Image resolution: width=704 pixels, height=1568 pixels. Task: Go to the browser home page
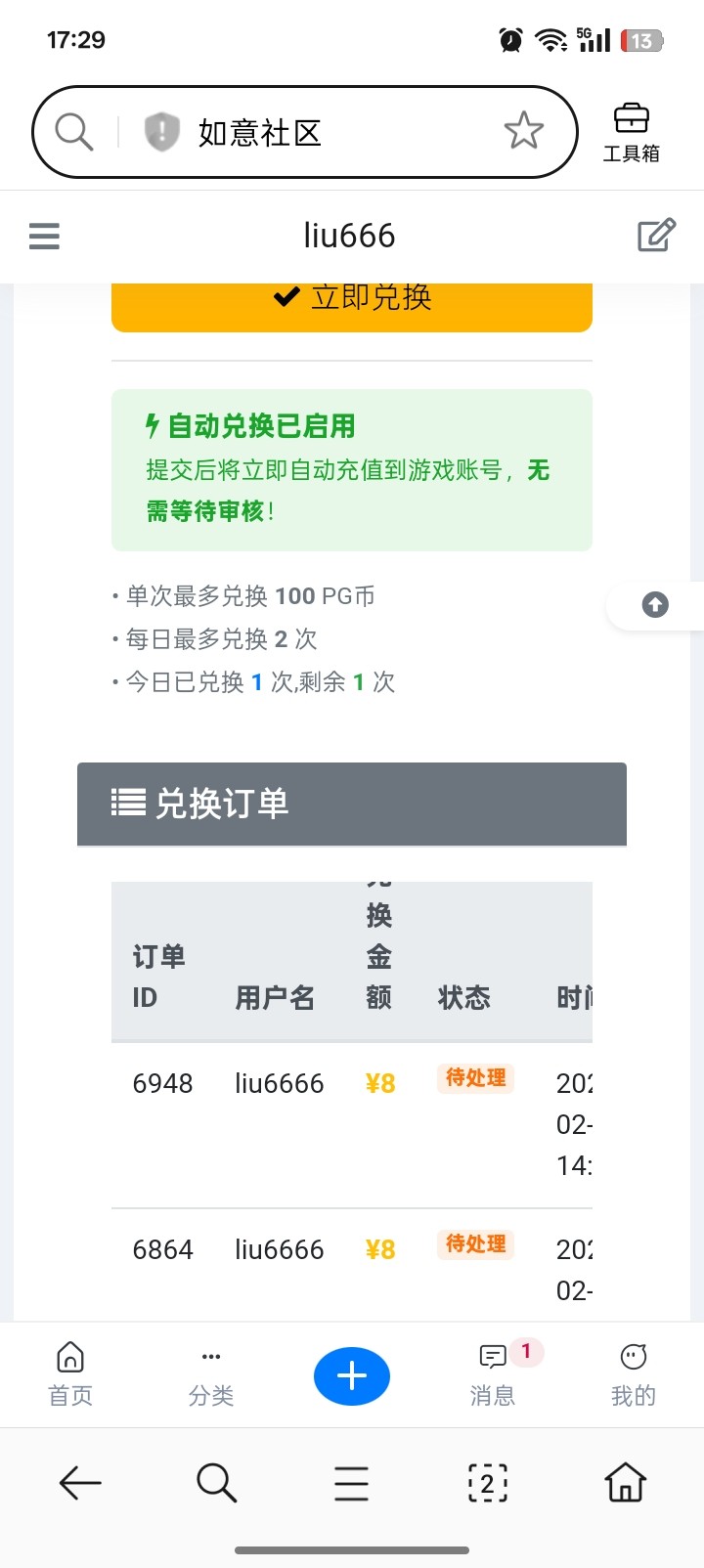tap(626, 1483)
